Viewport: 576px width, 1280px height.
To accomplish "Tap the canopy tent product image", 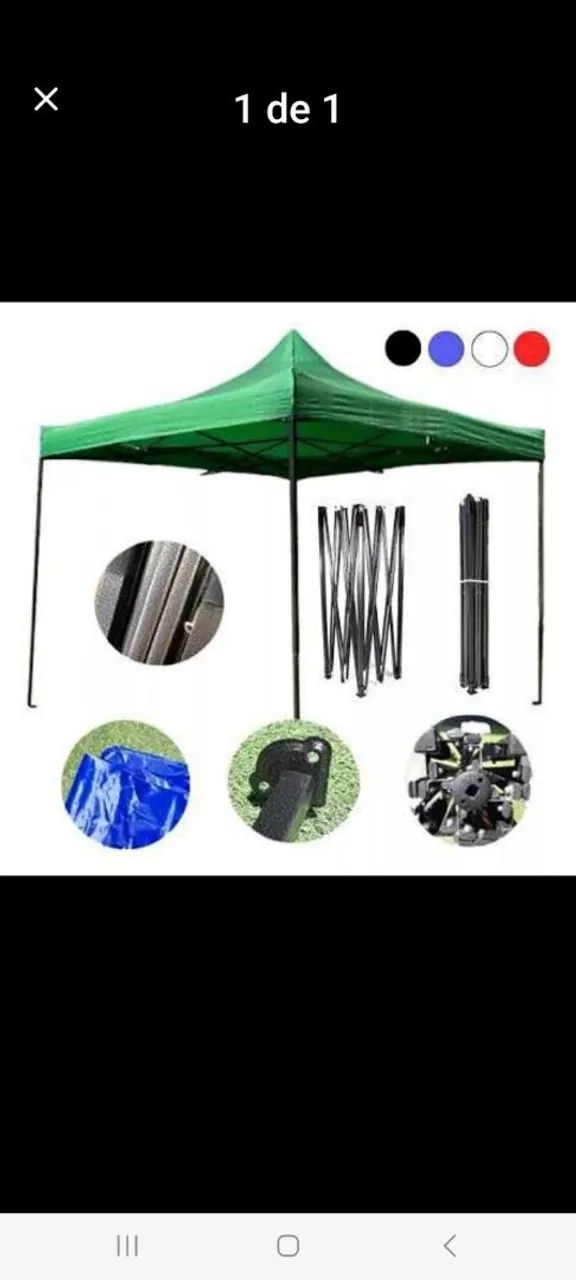I will 288,588.
